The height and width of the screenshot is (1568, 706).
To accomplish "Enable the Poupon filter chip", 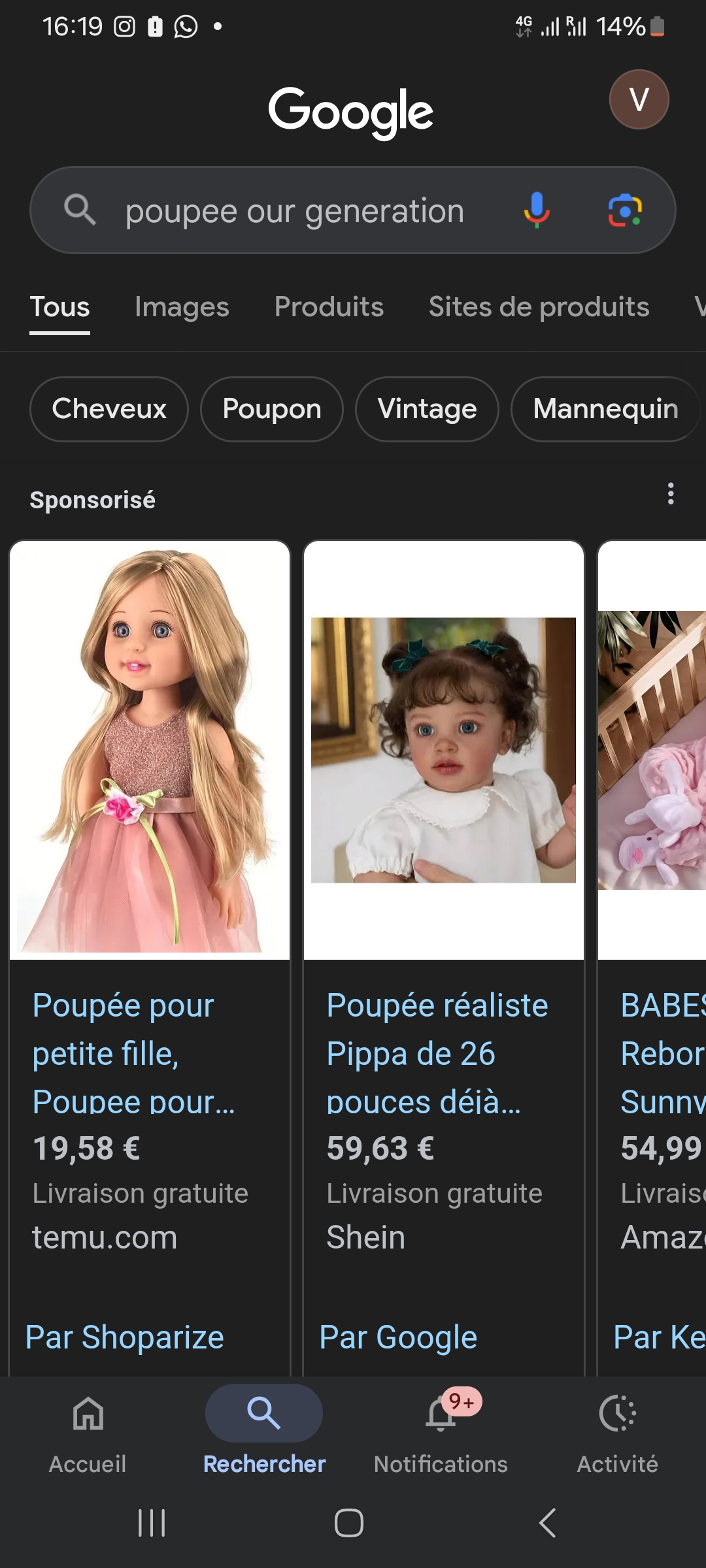I will coord(271,409).
